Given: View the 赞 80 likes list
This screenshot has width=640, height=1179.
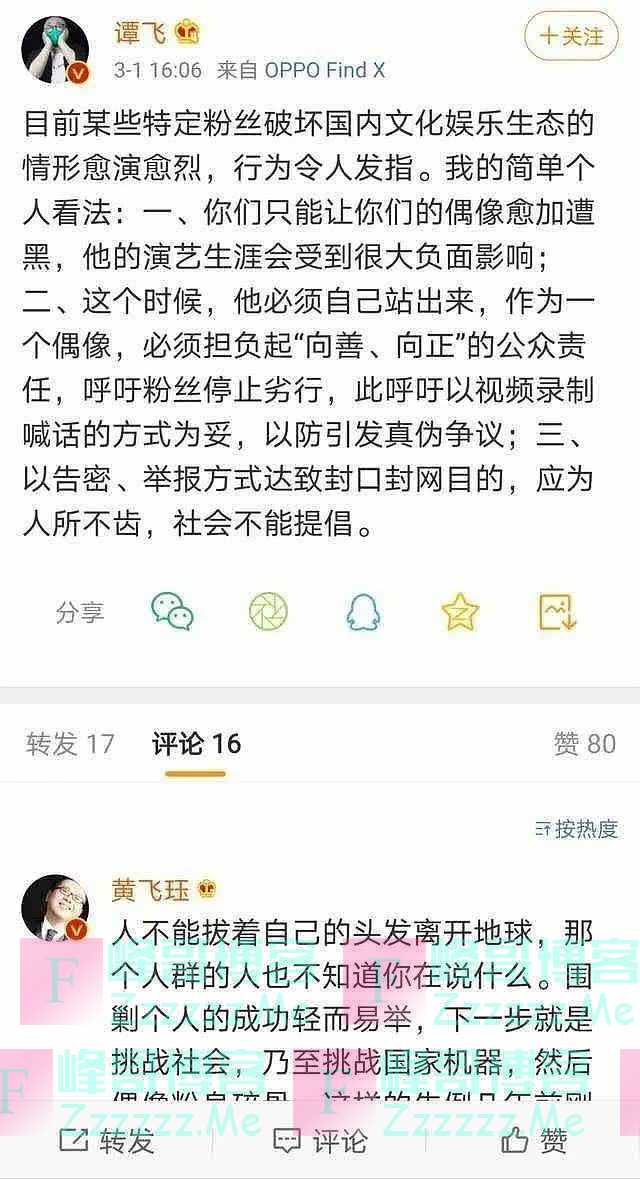Looking at the screenshot, I should pos(584,743).
